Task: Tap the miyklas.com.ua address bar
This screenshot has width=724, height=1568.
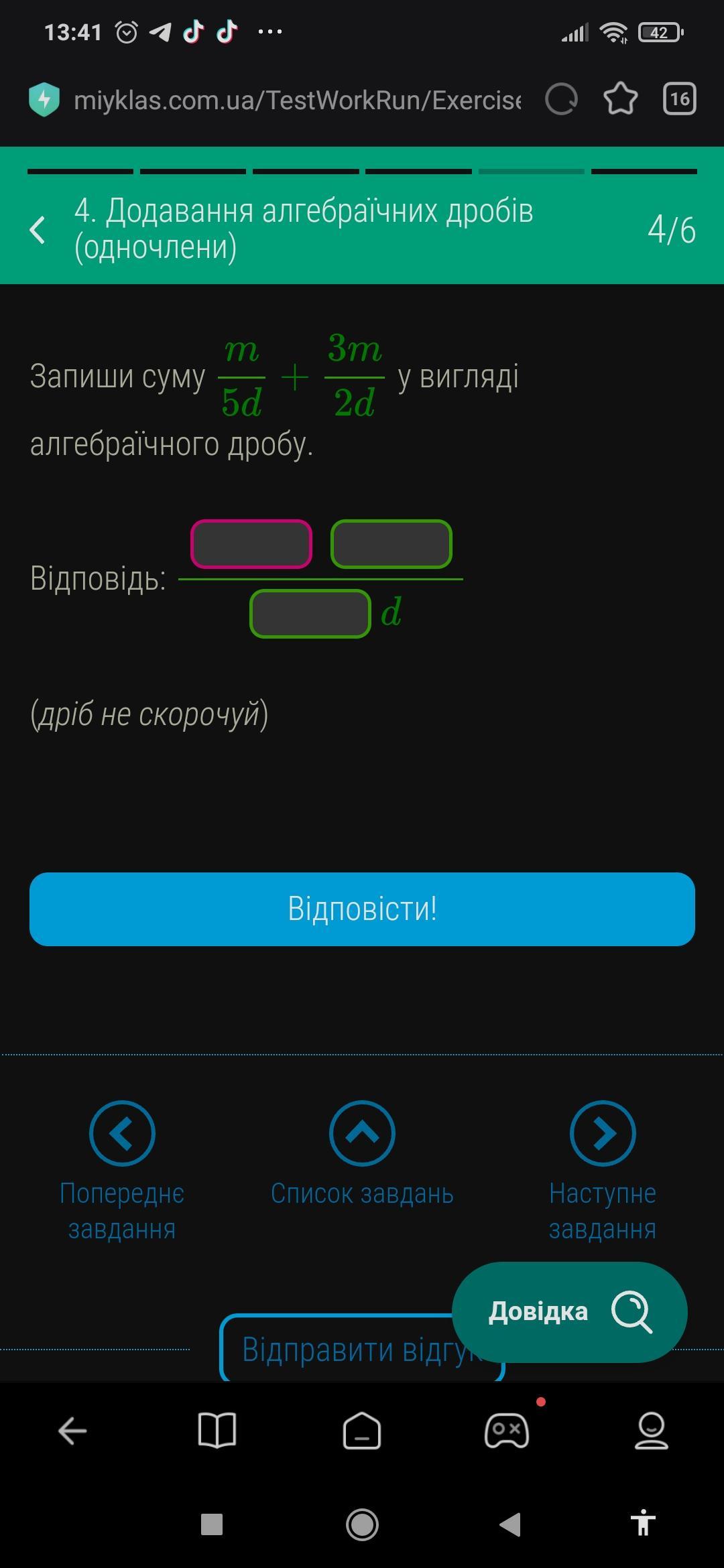Action: (297, 100)
